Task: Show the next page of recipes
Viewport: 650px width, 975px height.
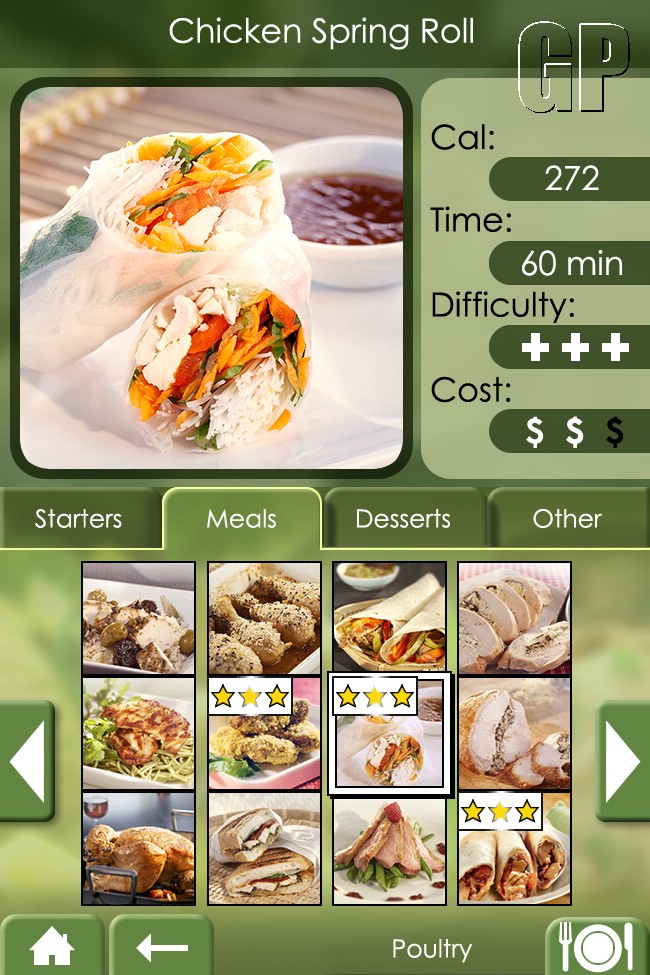Action: point(622,761)
